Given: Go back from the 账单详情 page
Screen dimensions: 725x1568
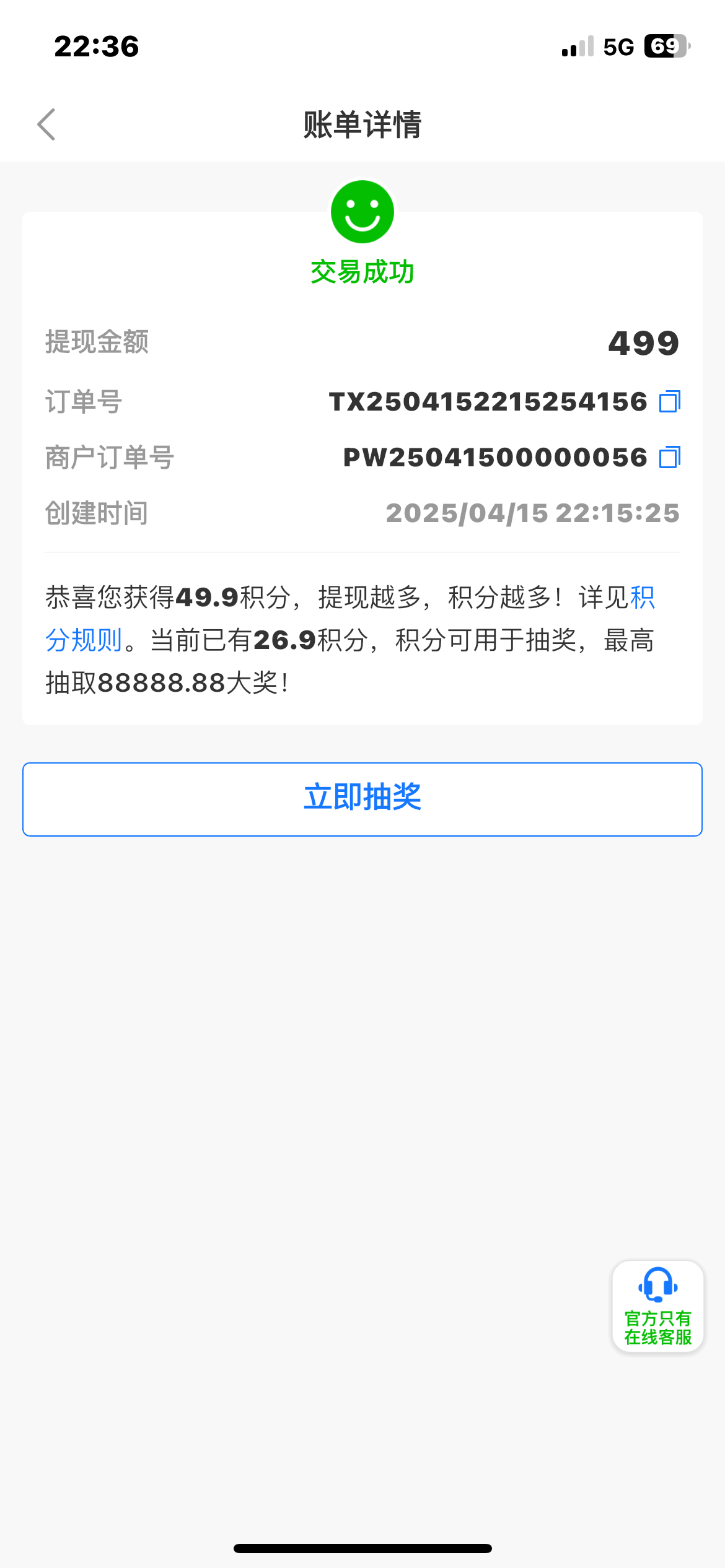Looking at the screenshot, I should [x=46, y=124].
